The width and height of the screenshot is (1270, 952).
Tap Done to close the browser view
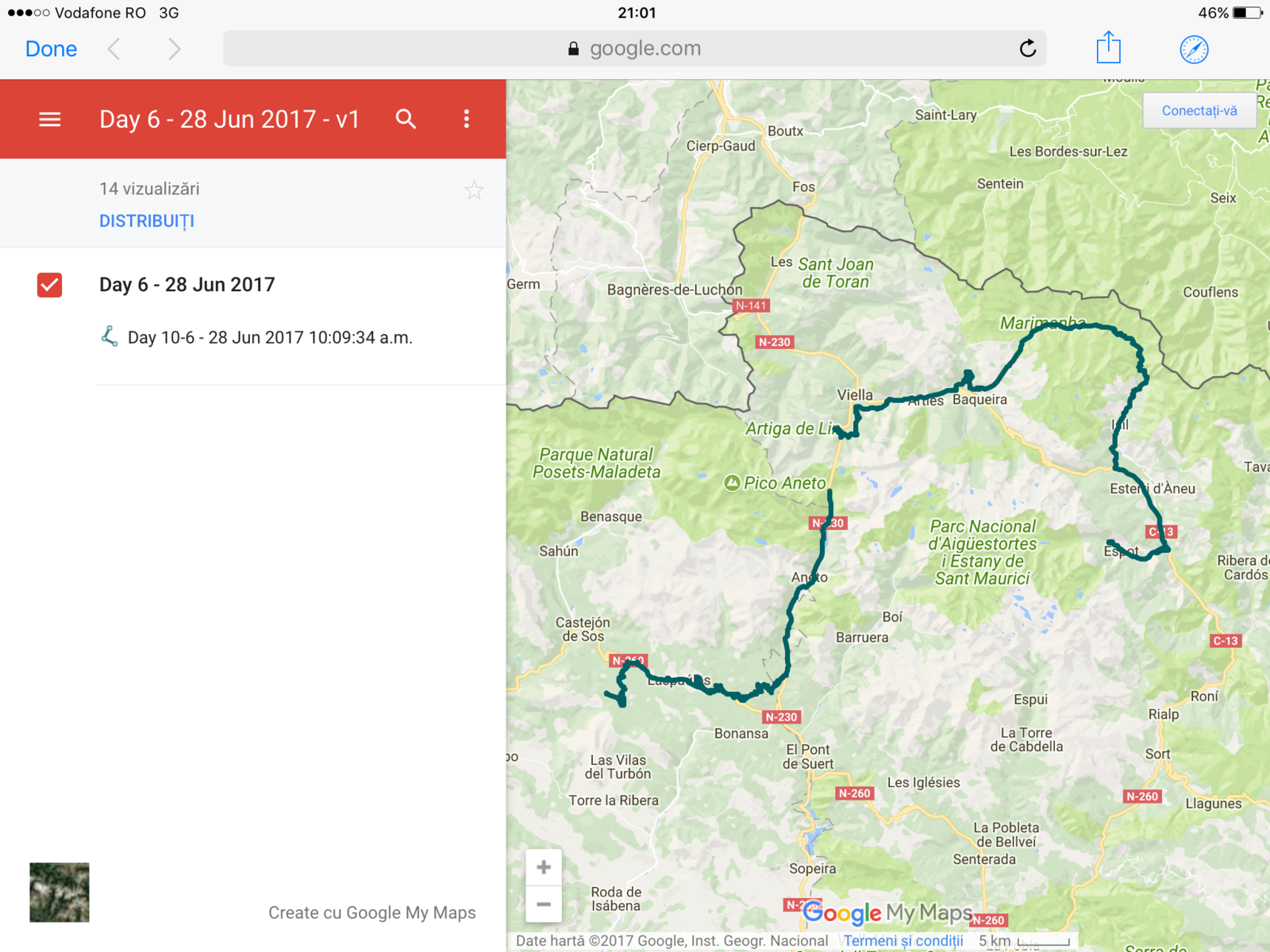[51, 49]
